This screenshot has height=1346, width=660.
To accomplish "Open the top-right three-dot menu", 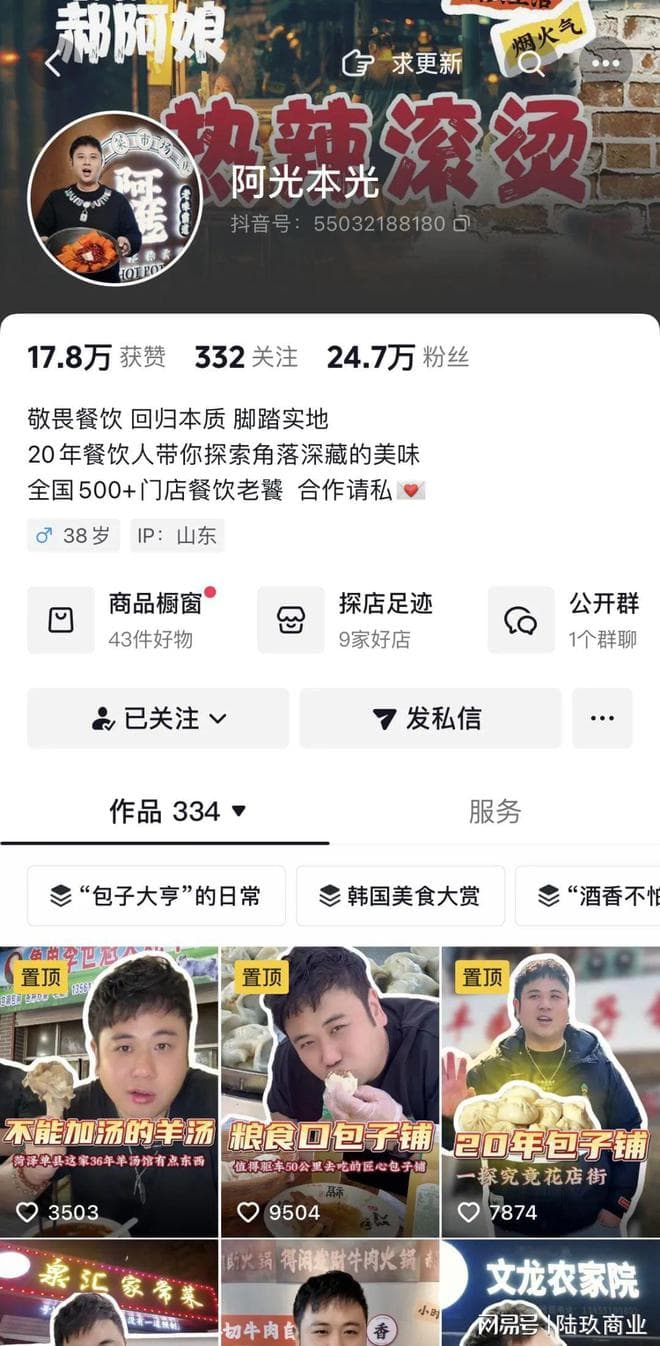I will 606,64.
